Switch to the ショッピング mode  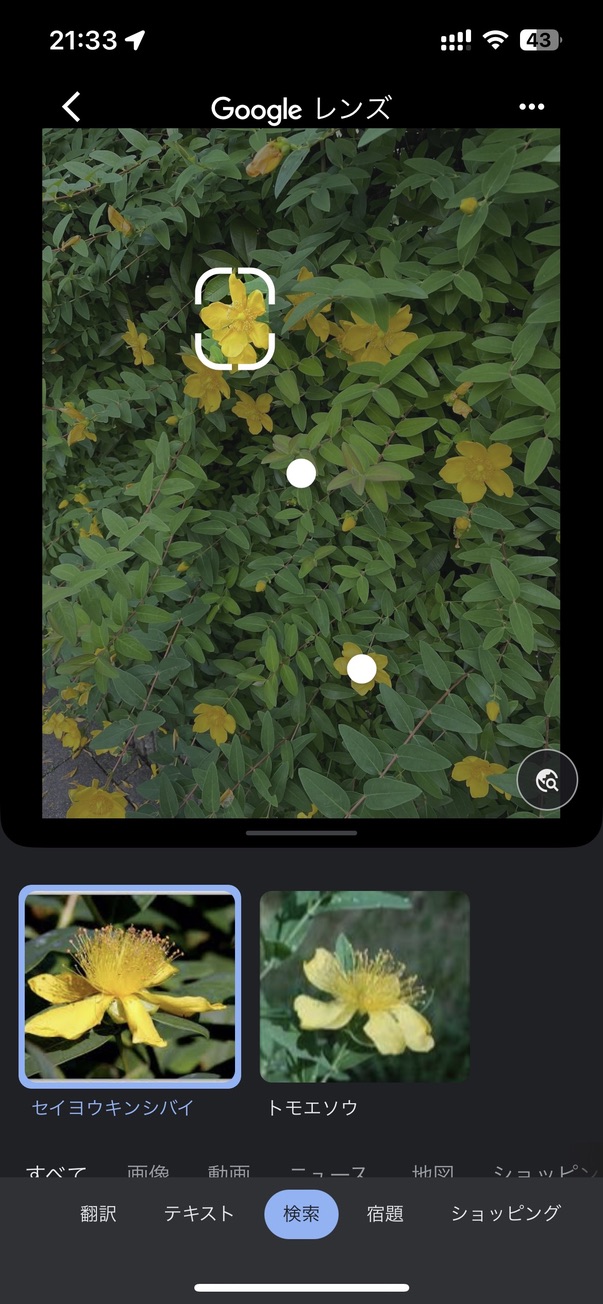pos(505,1214)
